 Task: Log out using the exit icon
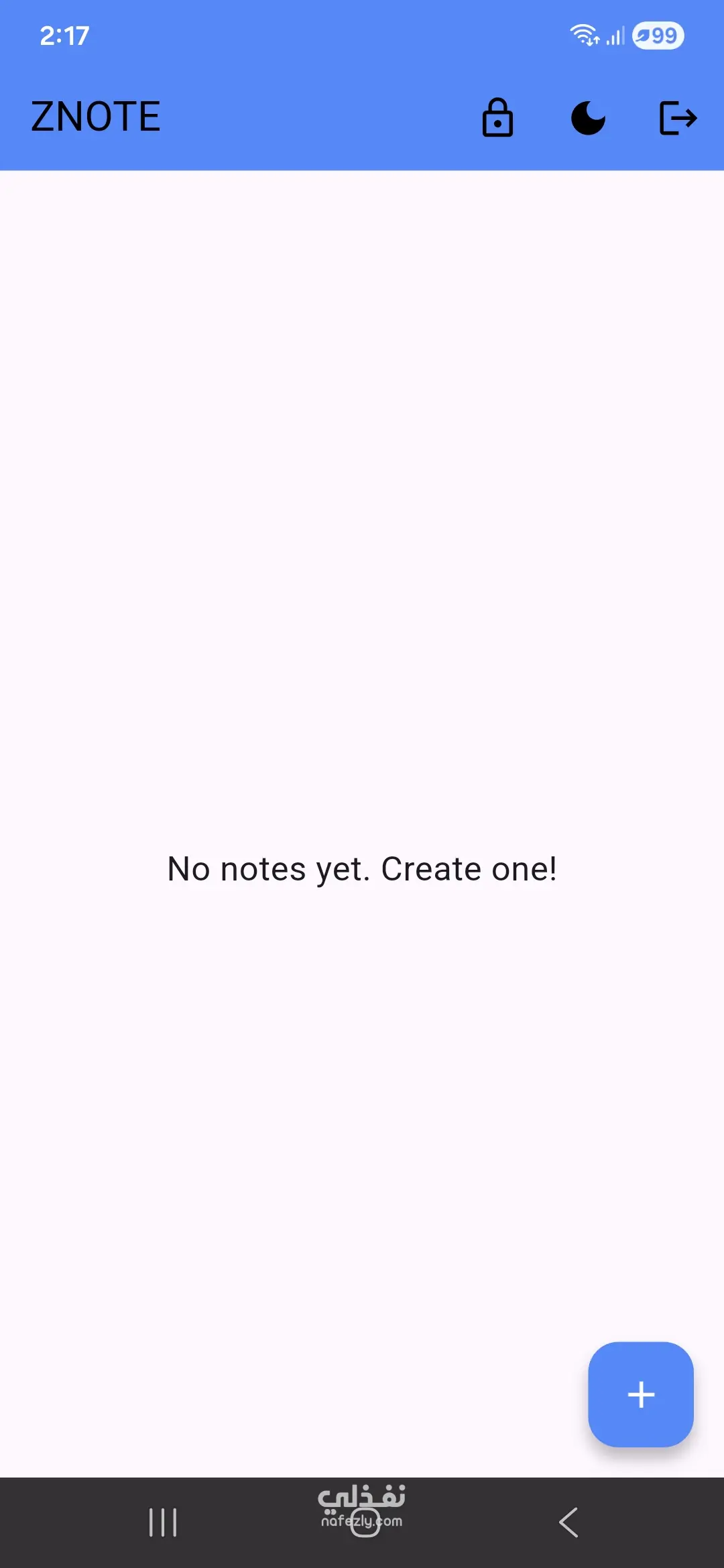pos(678,118)
